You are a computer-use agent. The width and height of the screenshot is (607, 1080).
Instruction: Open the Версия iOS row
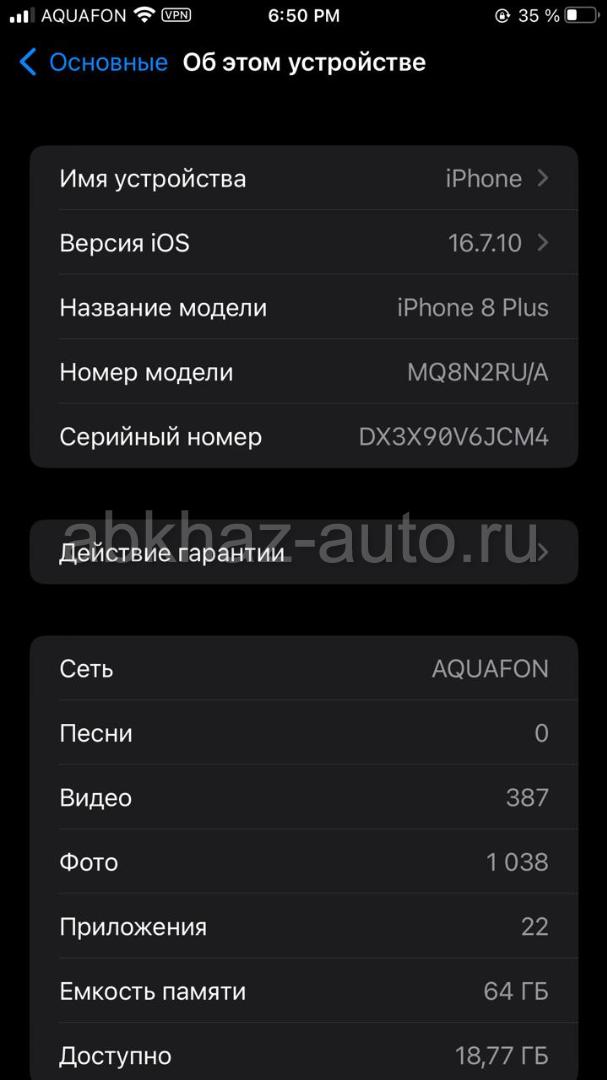click(x=303, y=242)
